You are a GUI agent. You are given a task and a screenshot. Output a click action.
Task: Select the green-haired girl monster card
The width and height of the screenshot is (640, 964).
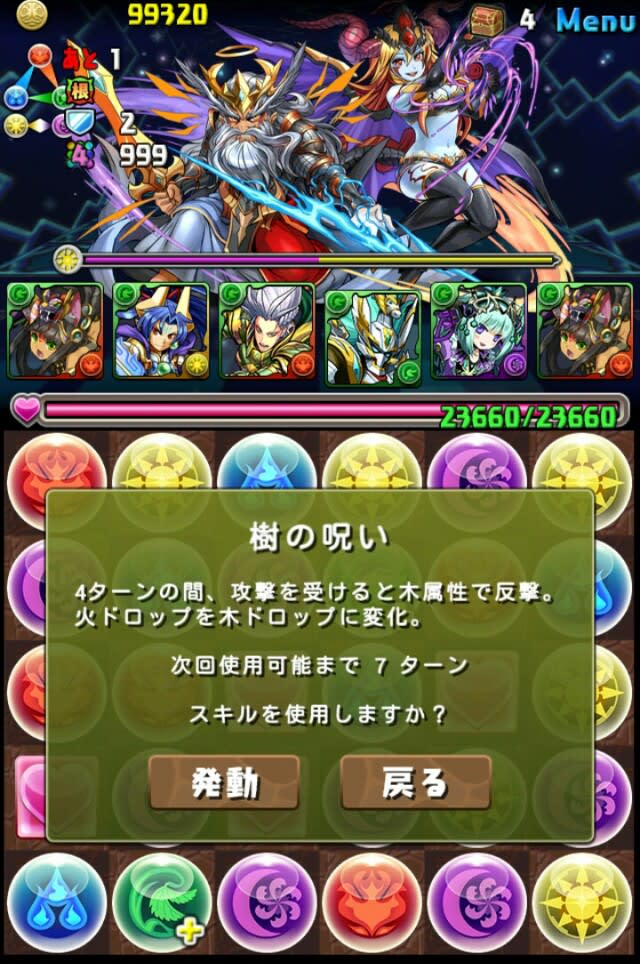pyautogui.click(x=478, y=331)
